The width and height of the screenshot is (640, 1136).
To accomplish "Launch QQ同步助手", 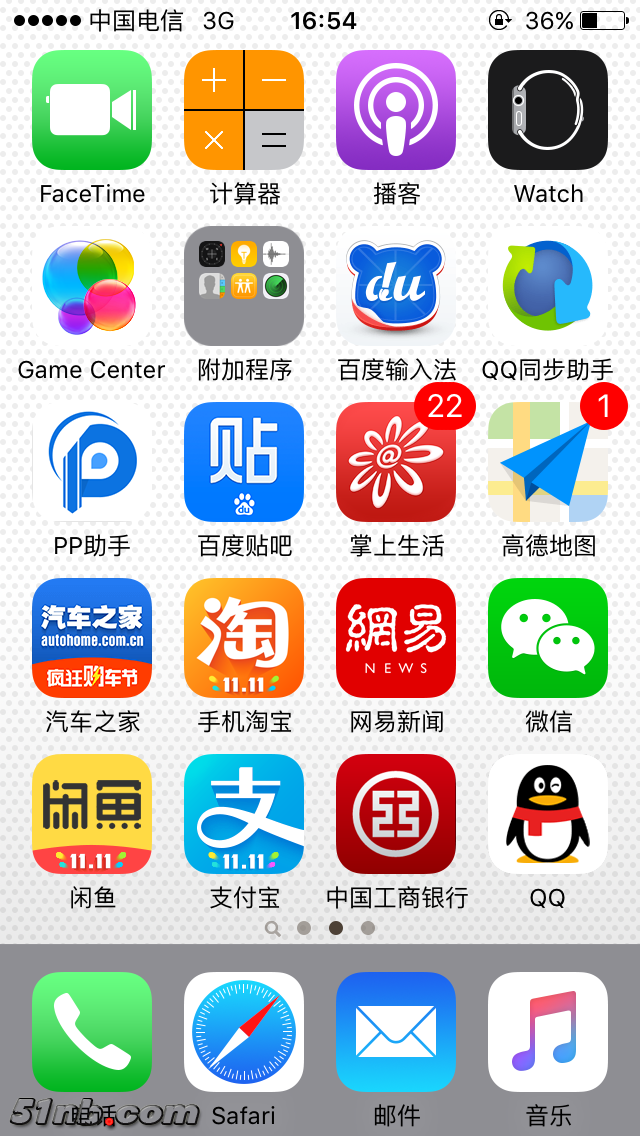I will tap(548, 286).
